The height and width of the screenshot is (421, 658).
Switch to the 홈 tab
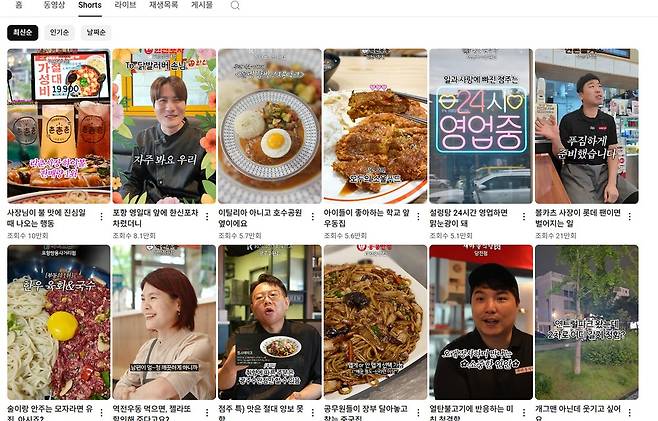click(19, 5)
